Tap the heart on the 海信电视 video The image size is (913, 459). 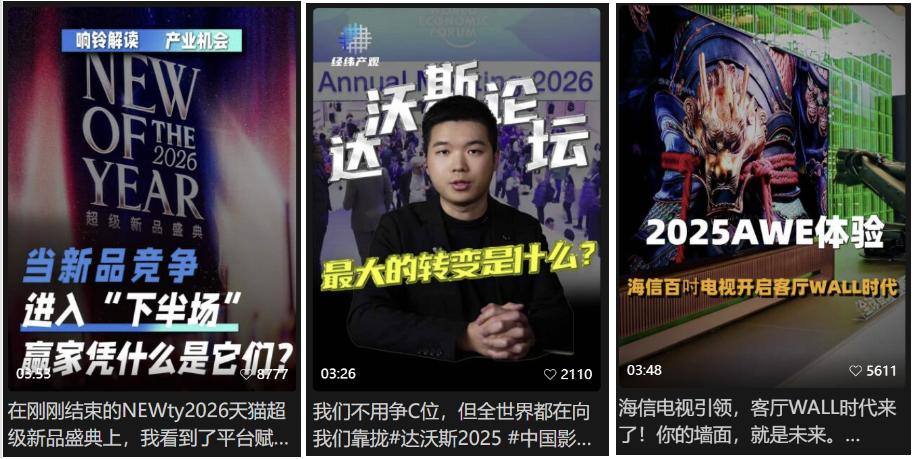[x=855, y=370]
